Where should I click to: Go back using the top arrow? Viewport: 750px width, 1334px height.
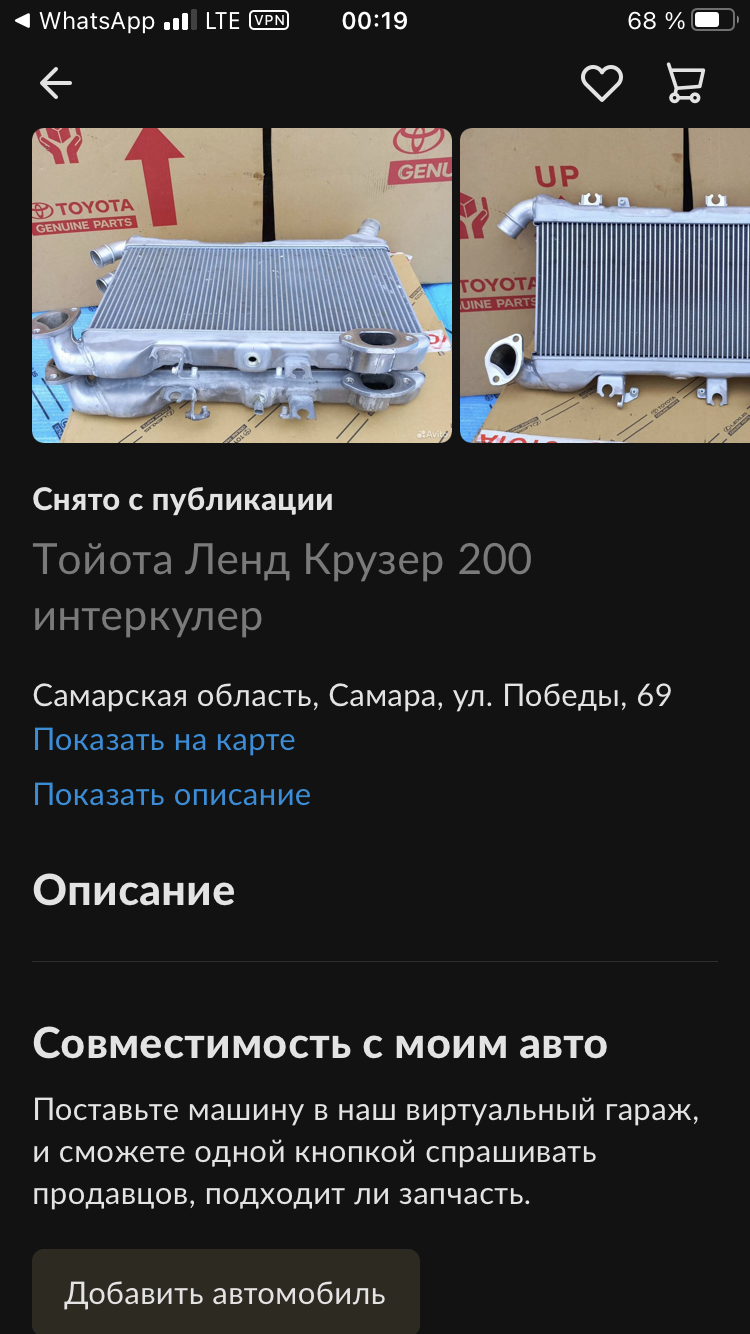coord(55,84)
